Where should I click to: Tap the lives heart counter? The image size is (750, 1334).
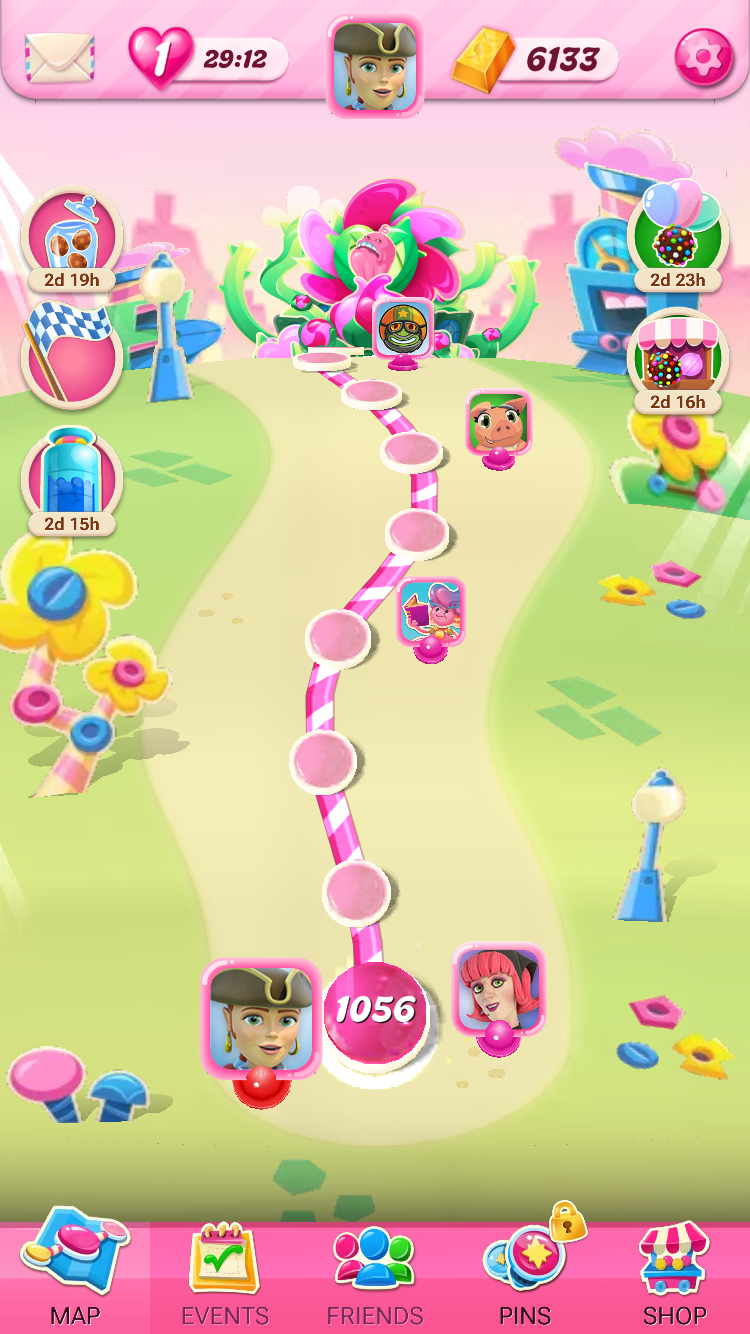tap(208, 58)
